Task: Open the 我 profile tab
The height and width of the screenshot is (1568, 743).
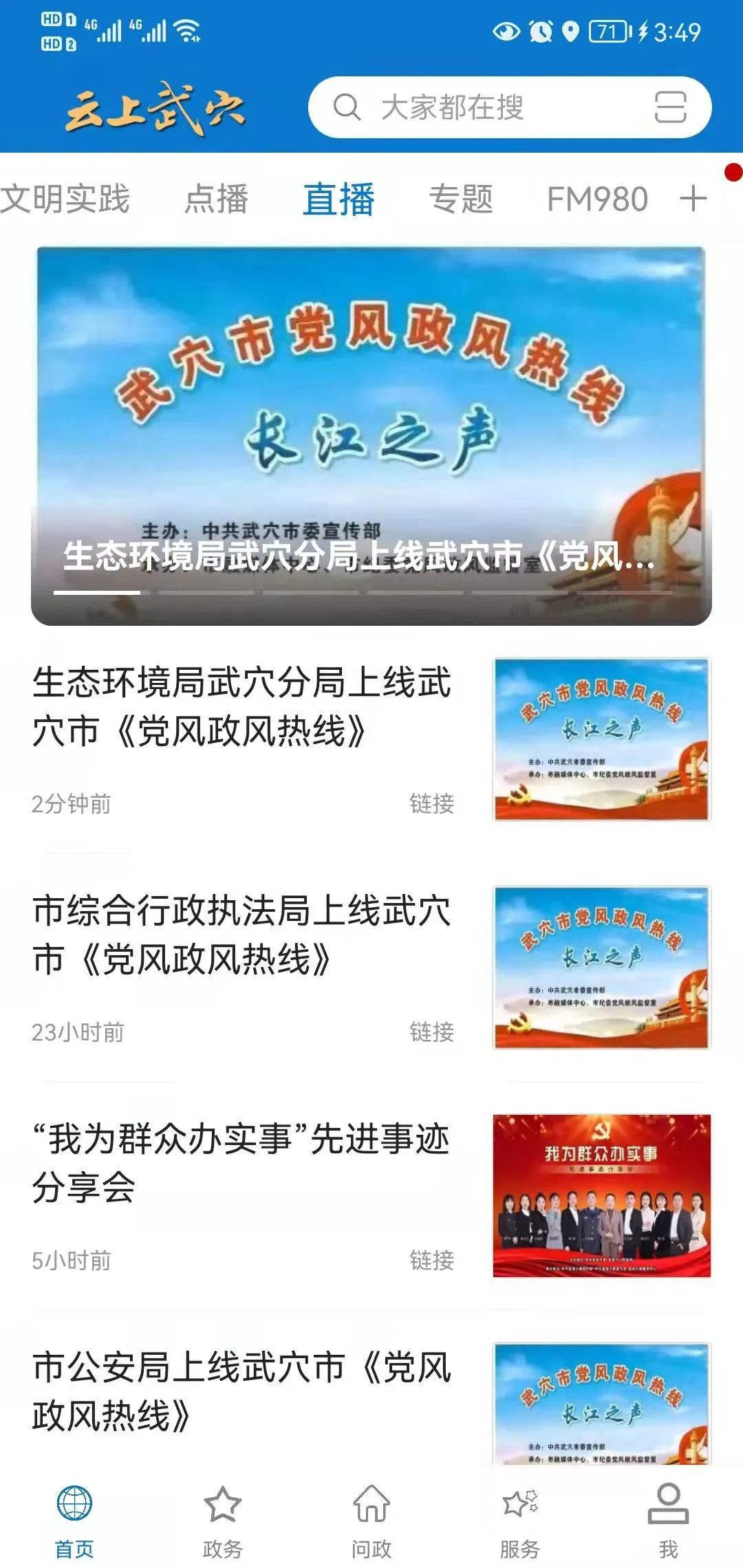Action: [669, 1521]
